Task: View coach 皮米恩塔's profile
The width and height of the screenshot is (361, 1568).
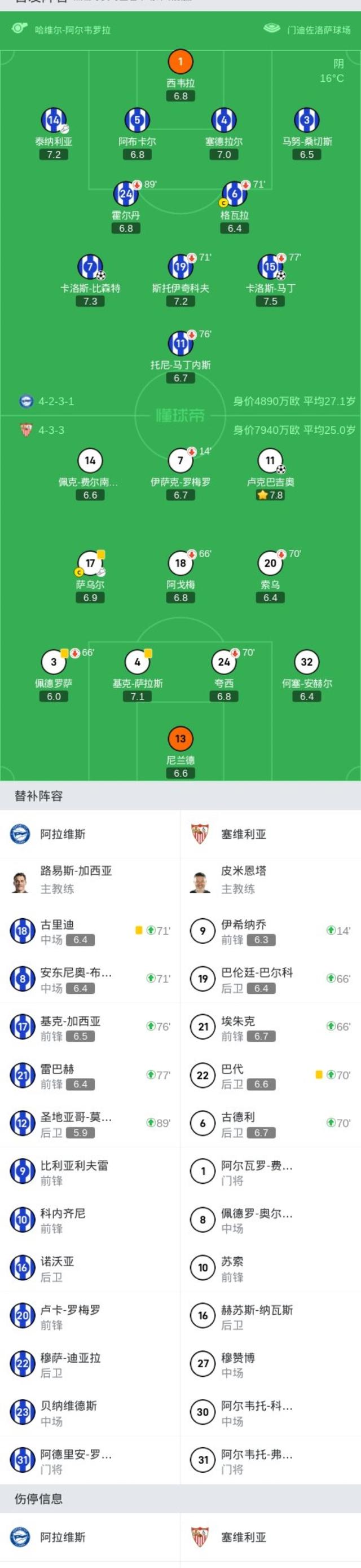Action: (x=244, y=879)
